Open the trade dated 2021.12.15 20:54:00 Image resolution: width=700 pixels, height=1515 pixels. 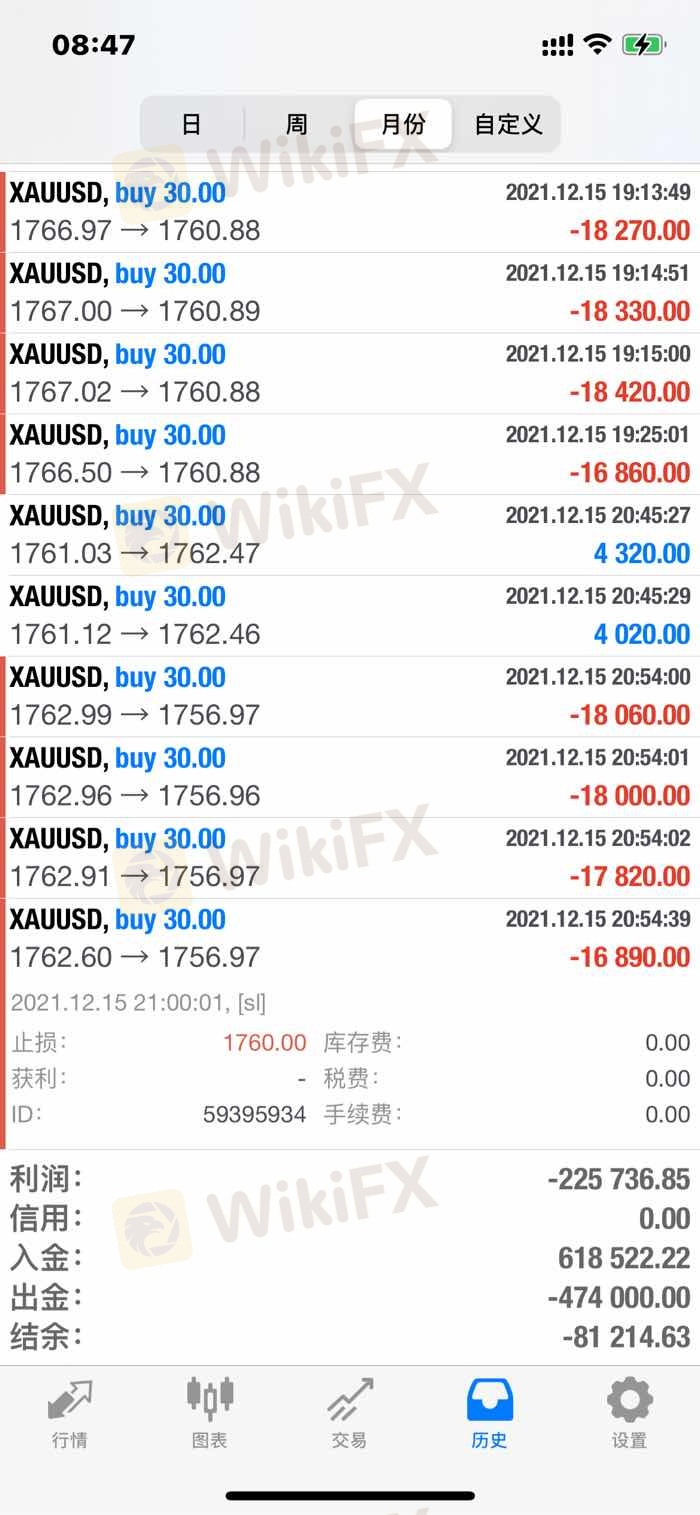[350, 697]
